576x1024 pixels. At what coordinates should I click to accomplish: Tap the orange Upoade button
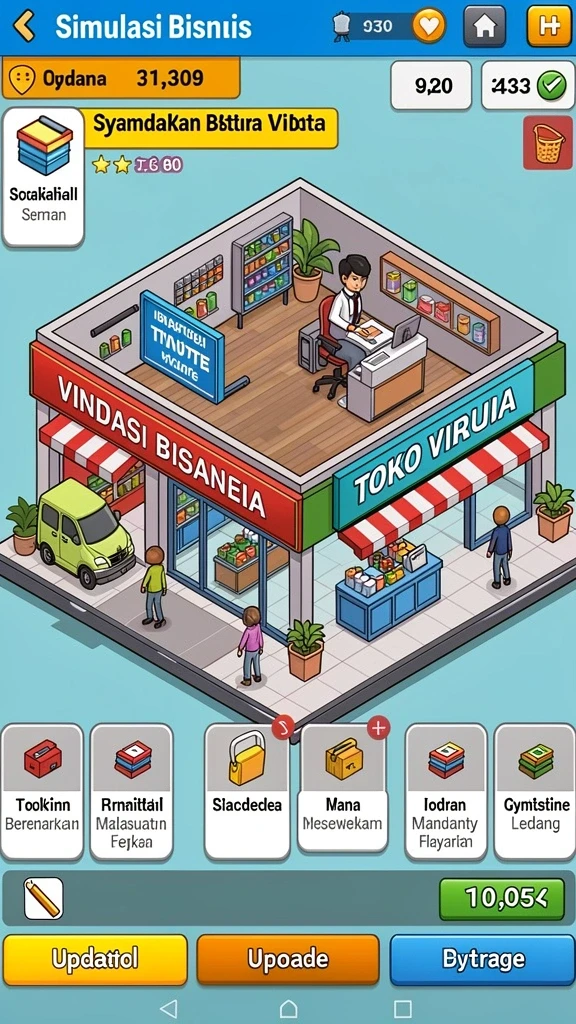(288, 959)
